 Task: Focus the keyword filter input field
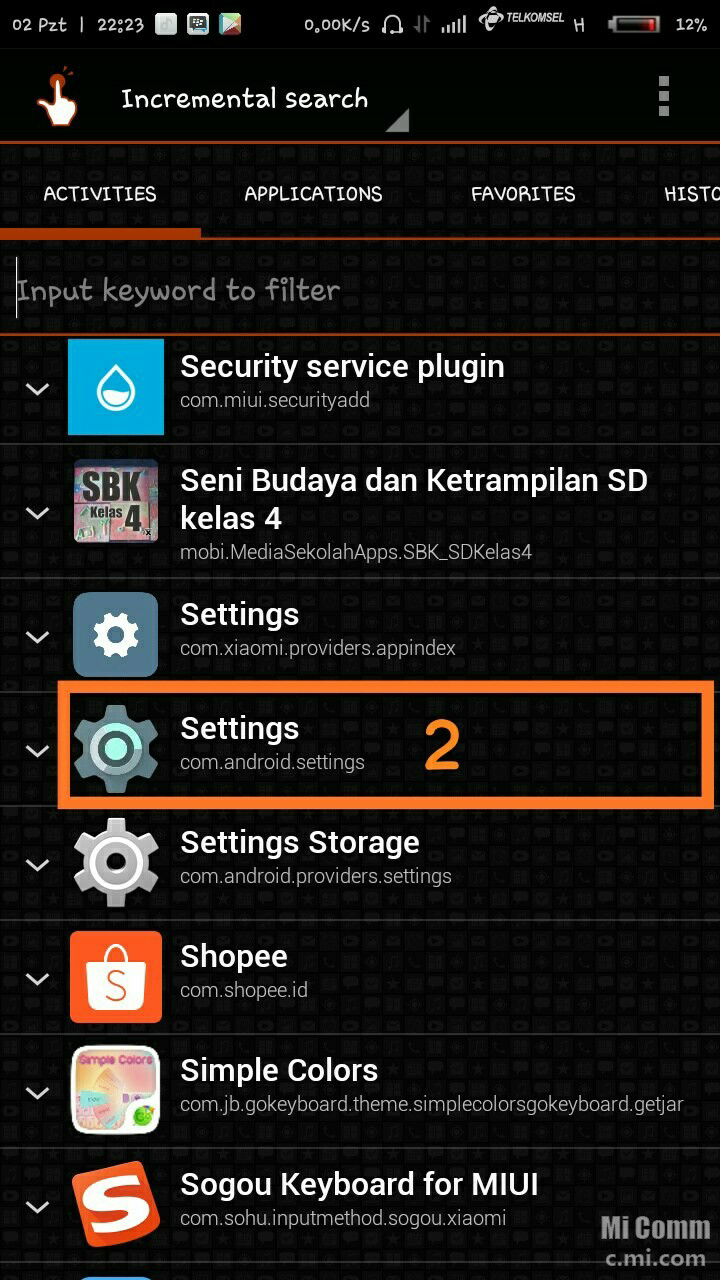(360, 291)
